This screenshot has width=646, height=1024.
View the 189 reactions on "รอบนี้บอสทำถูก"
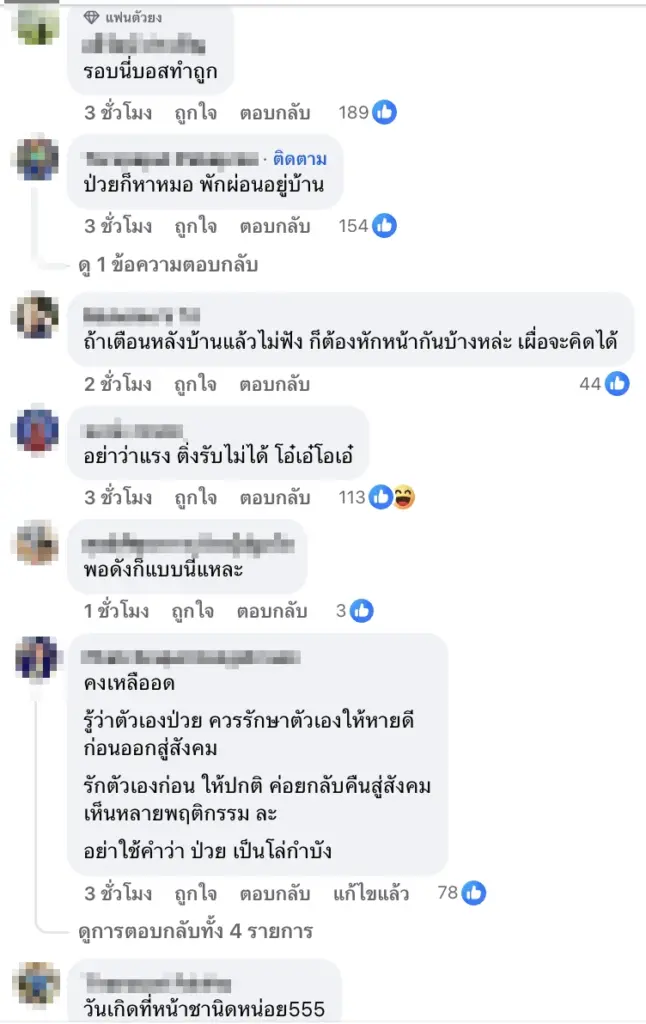[x=368, y=113]
